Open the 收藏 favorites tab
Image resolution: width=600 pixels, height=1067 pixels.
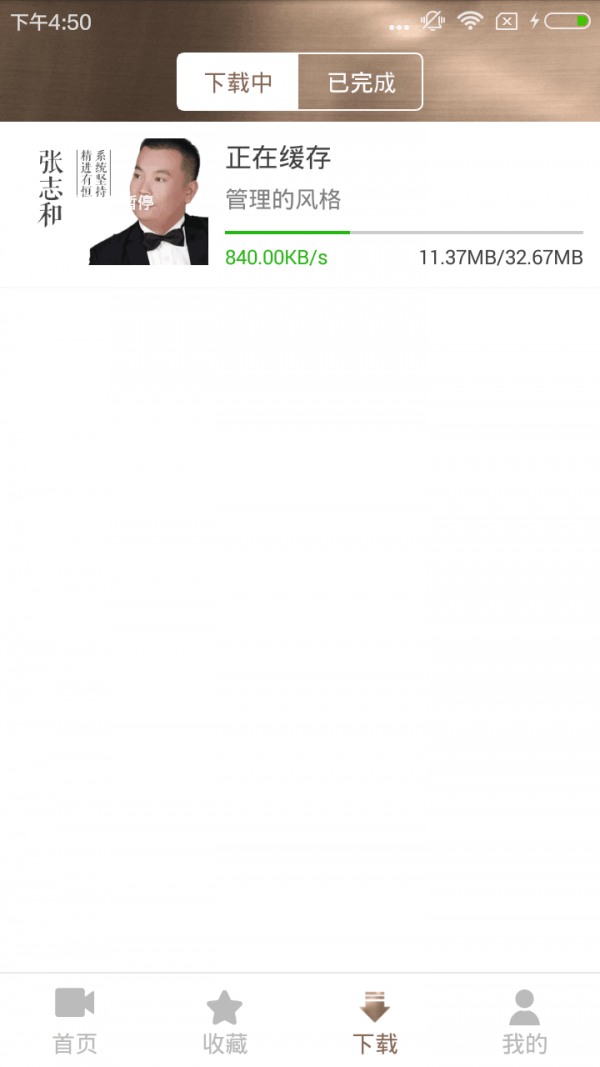click(x=225, y=1021)
